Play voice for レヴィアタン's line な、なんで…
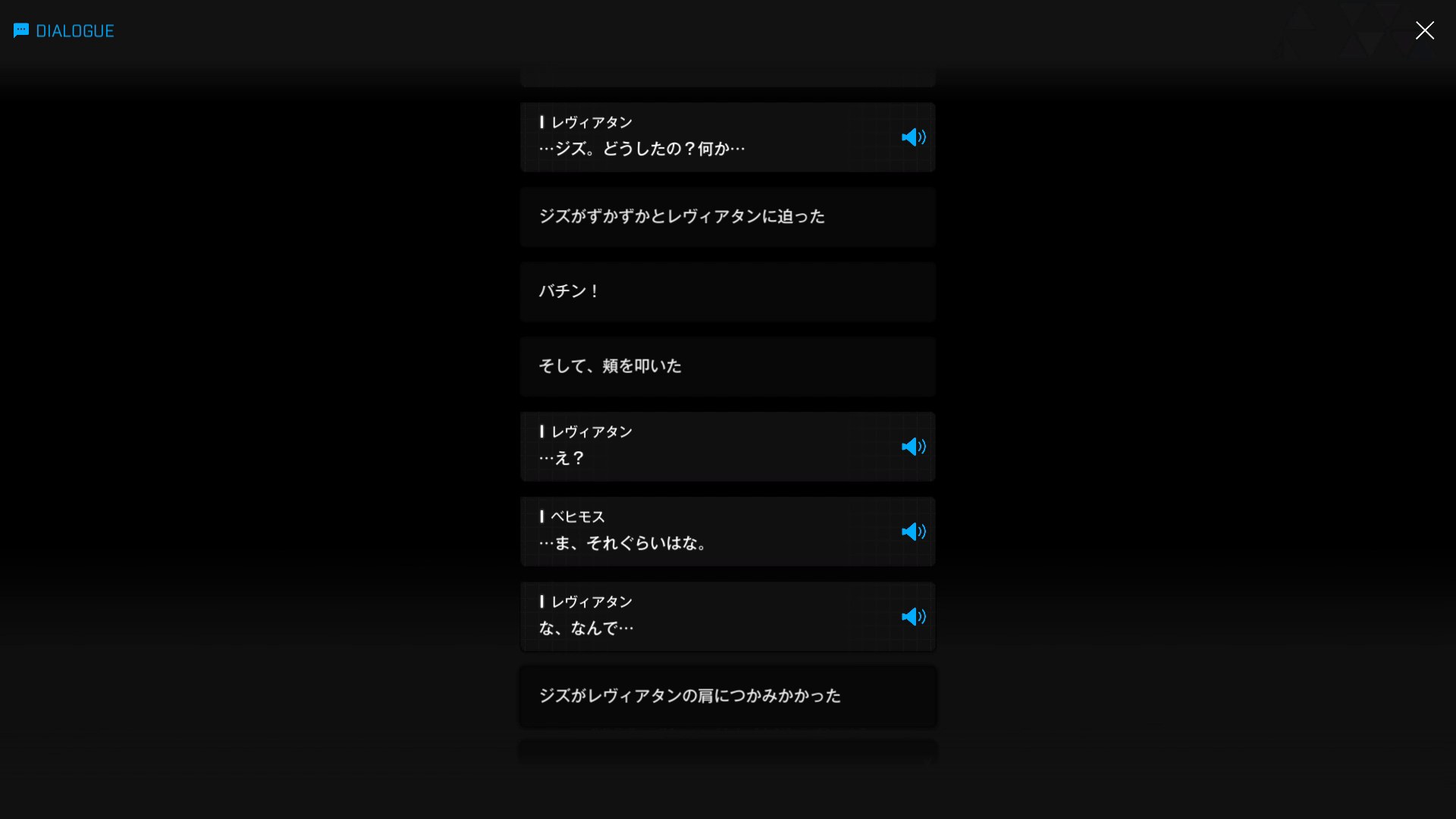The height and width of the screenshot is (819, 1456). (x=913, y=617)
